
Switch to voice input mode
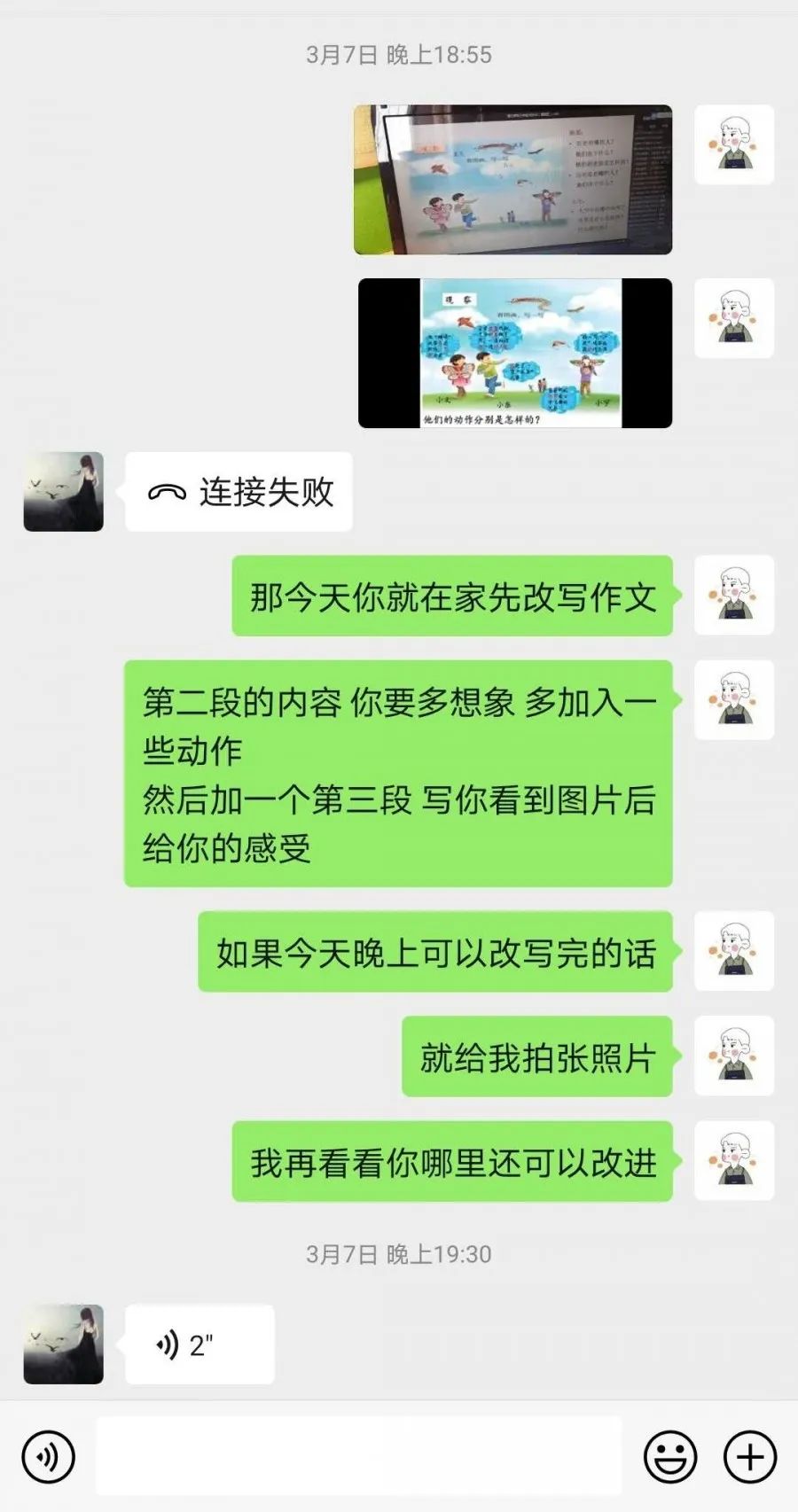pos(48,1456)
